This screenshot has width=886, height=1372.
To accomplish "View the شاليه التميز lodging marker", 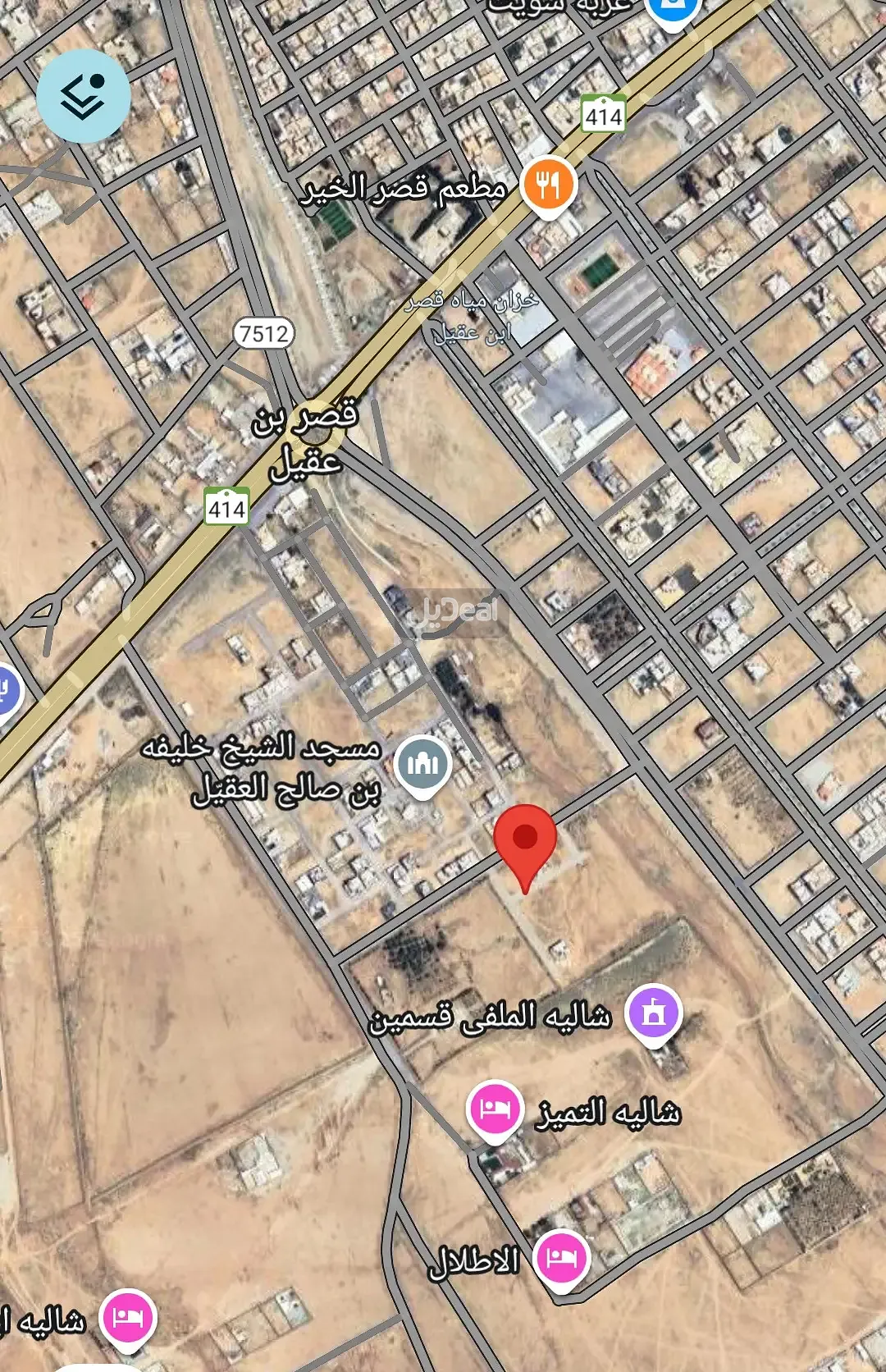I will coord(495,1109).
